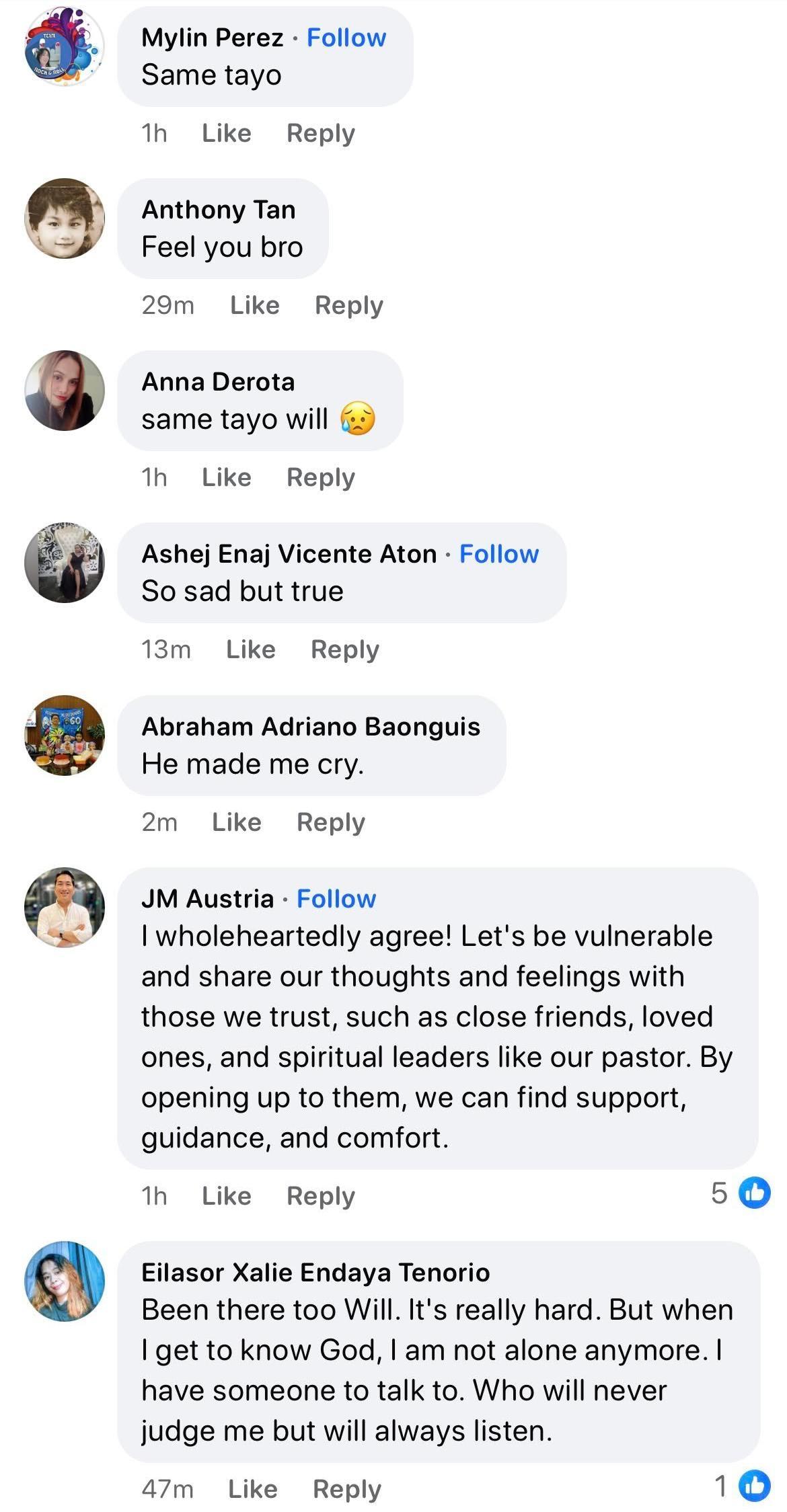Viewport: 787px width, 1512px height.
Task: Reply to Ashej Enaj Vicente Aton's comment
Action: (x=344, y=649)
